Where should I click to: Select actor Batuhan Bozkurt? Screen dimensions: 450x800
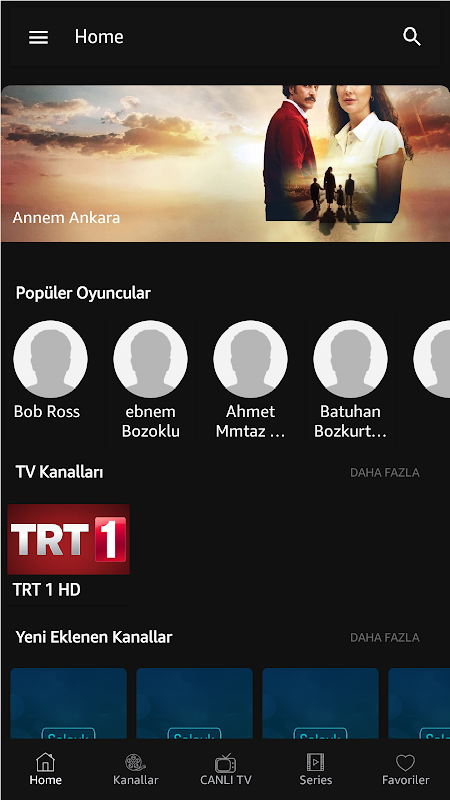tap(350, 378)
